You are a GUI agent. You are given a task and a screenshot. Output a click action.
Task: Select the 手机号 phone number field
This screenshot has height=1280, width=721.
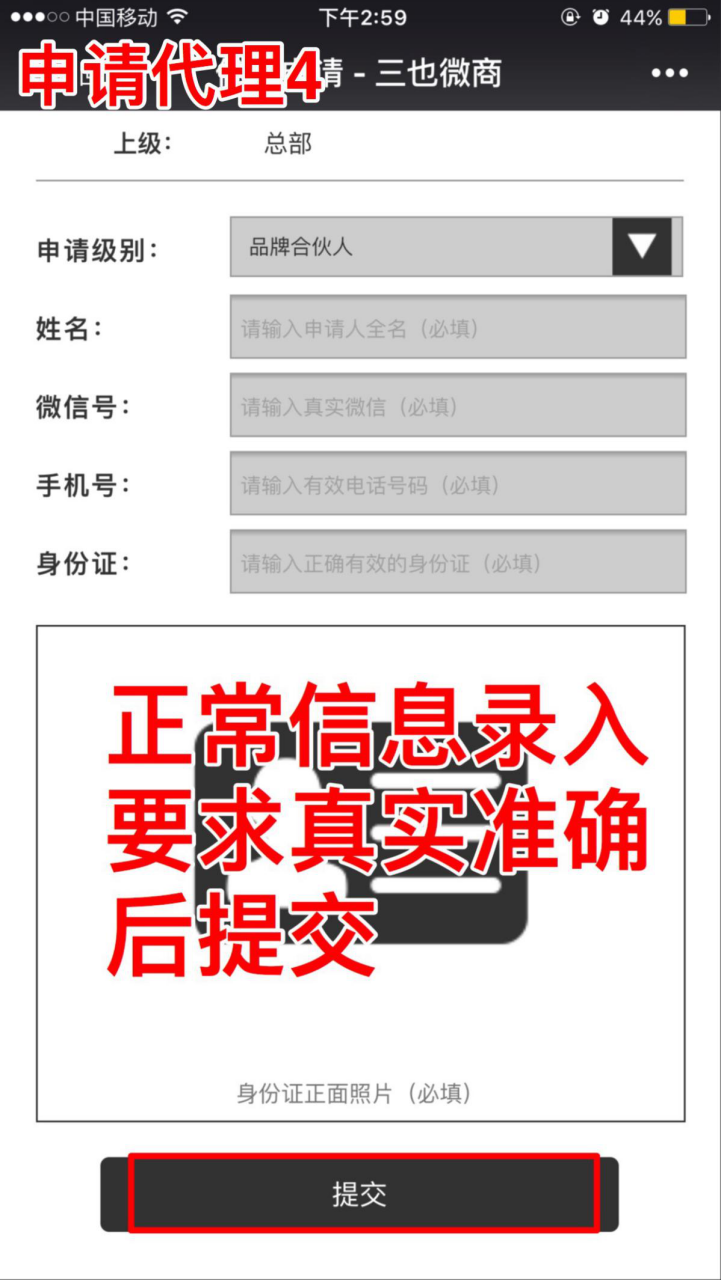457,484
